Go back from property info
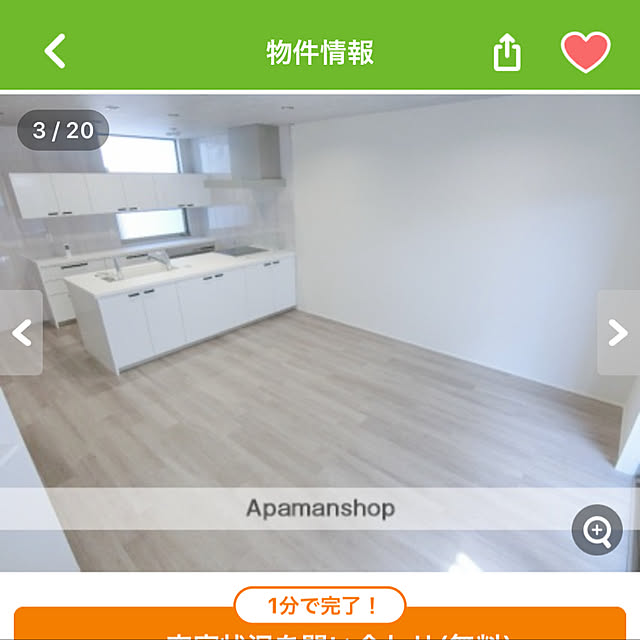The height and width of the screenshot is (640, 640). click(55, 51)
